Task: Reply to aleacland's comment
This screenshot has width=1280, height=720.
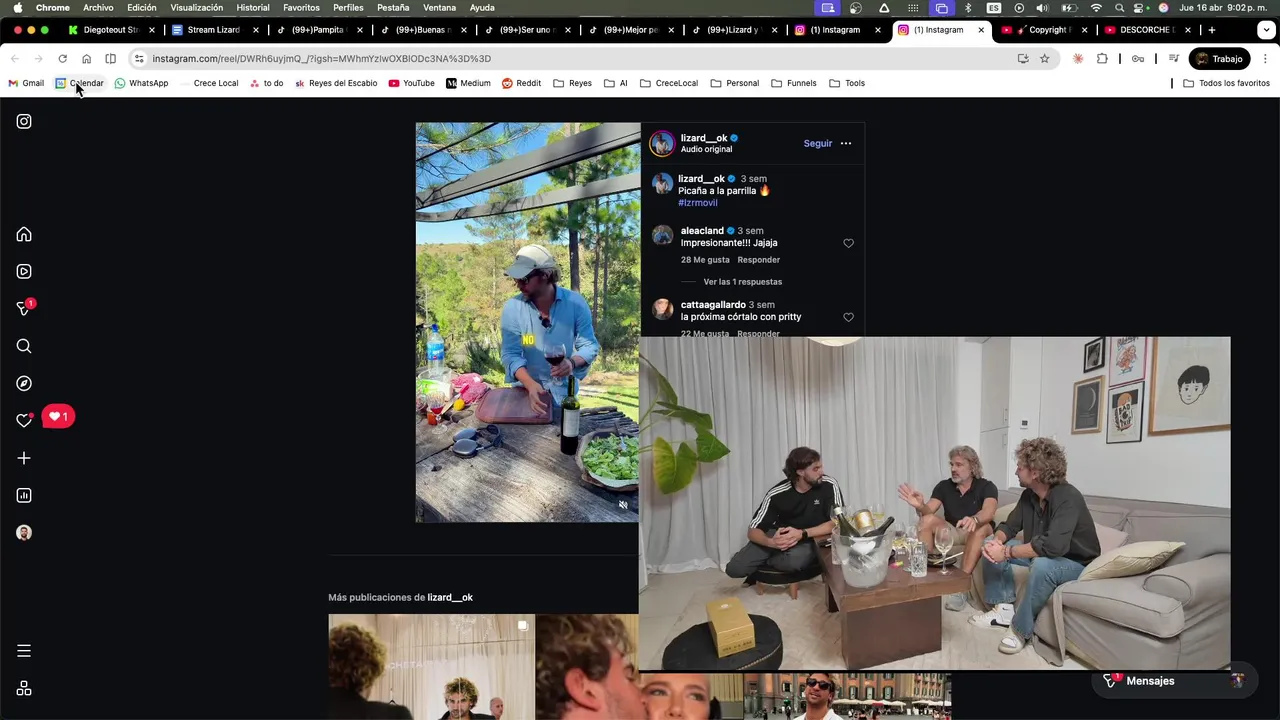Action: coord(758,260)
